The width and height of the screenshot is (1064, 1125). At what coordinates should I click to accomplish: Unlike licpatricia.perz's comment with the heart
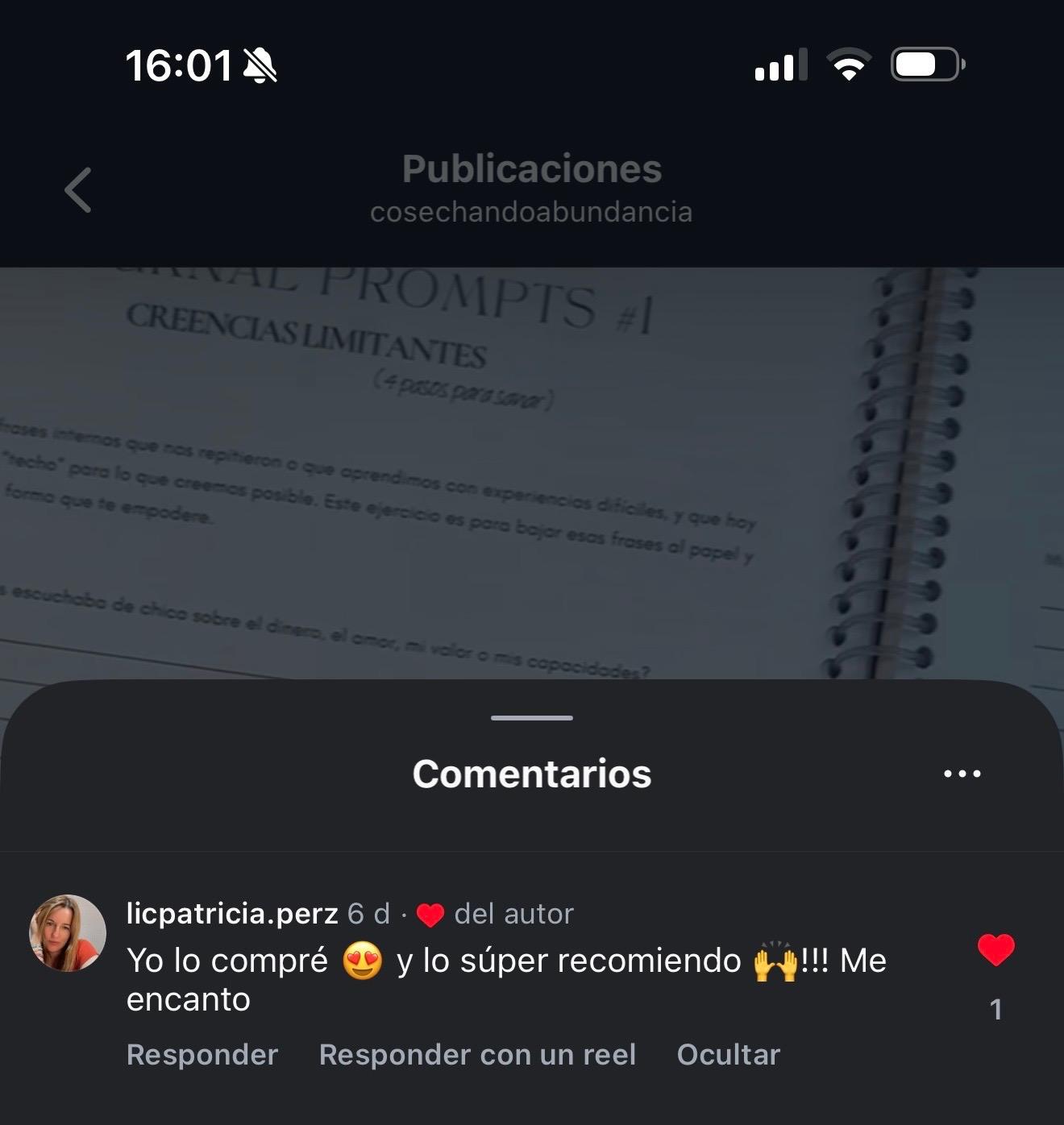(x=995, y=950)
